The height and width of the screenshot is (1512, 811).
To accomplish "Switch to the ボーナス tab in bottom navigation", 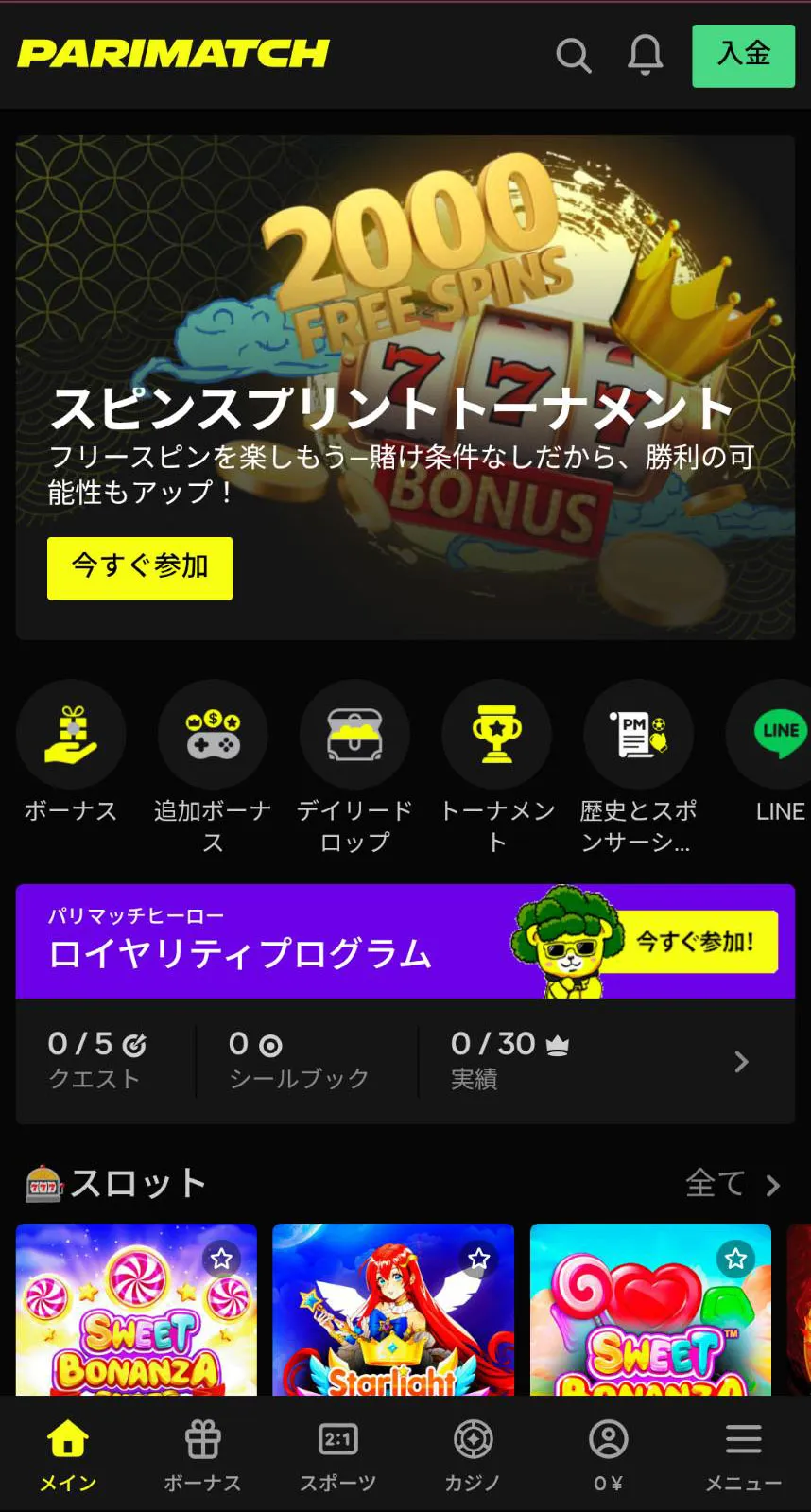I will [x=202, y=1455].
